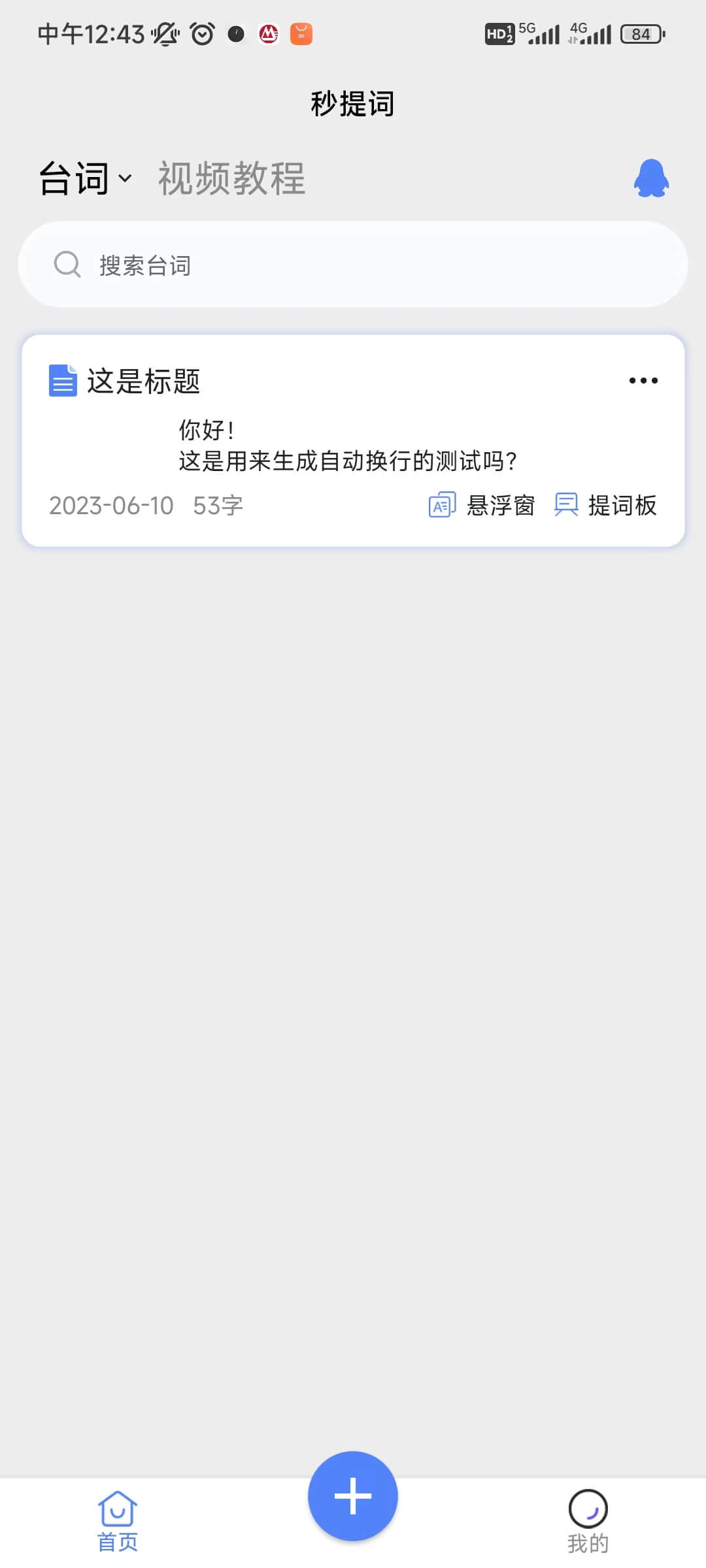Screen dimensions: 706x1568
Task: Switch to the 视频教程 tab
Action: pos(231,178)
